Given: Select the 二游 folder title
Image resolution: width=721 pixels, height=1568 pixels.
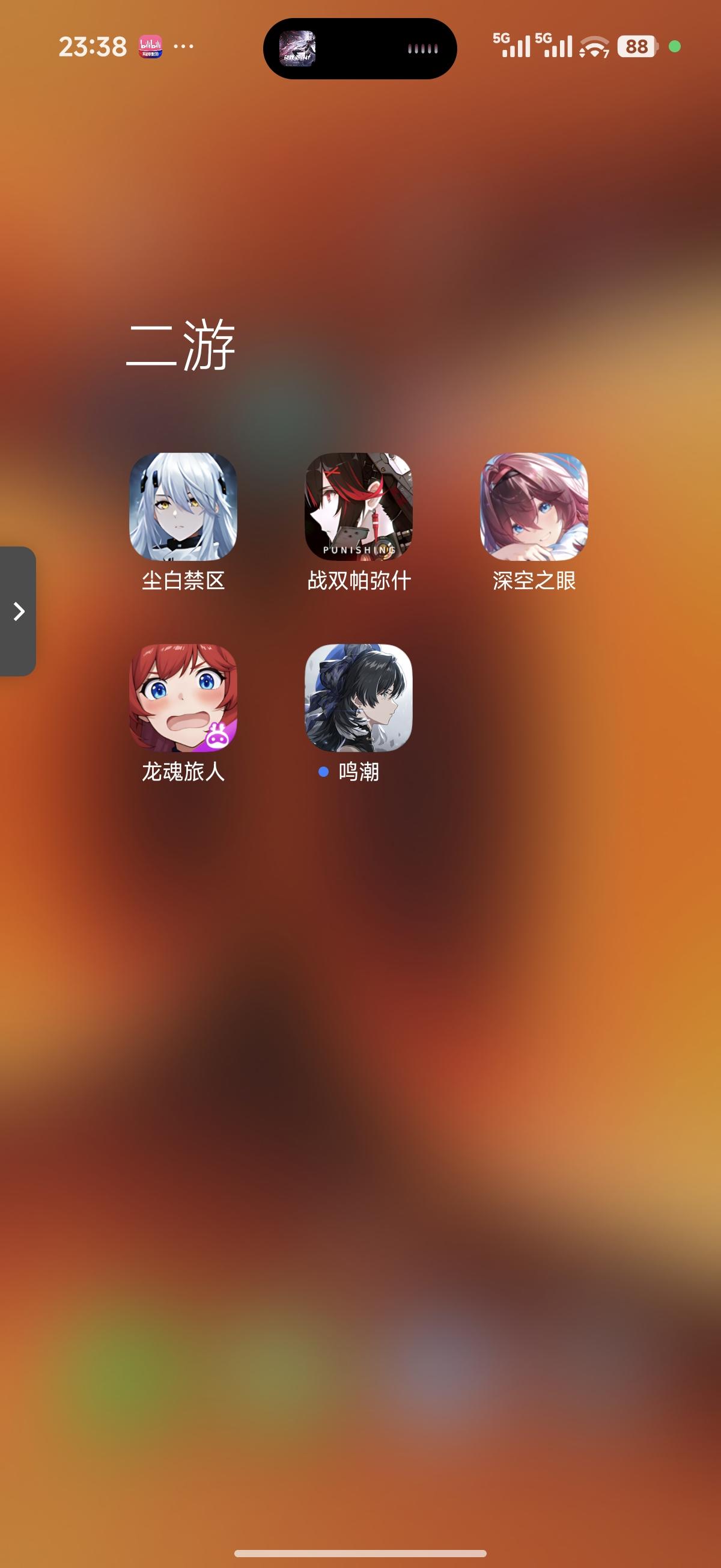Looking at the screenshot, I should pos(181,344).
